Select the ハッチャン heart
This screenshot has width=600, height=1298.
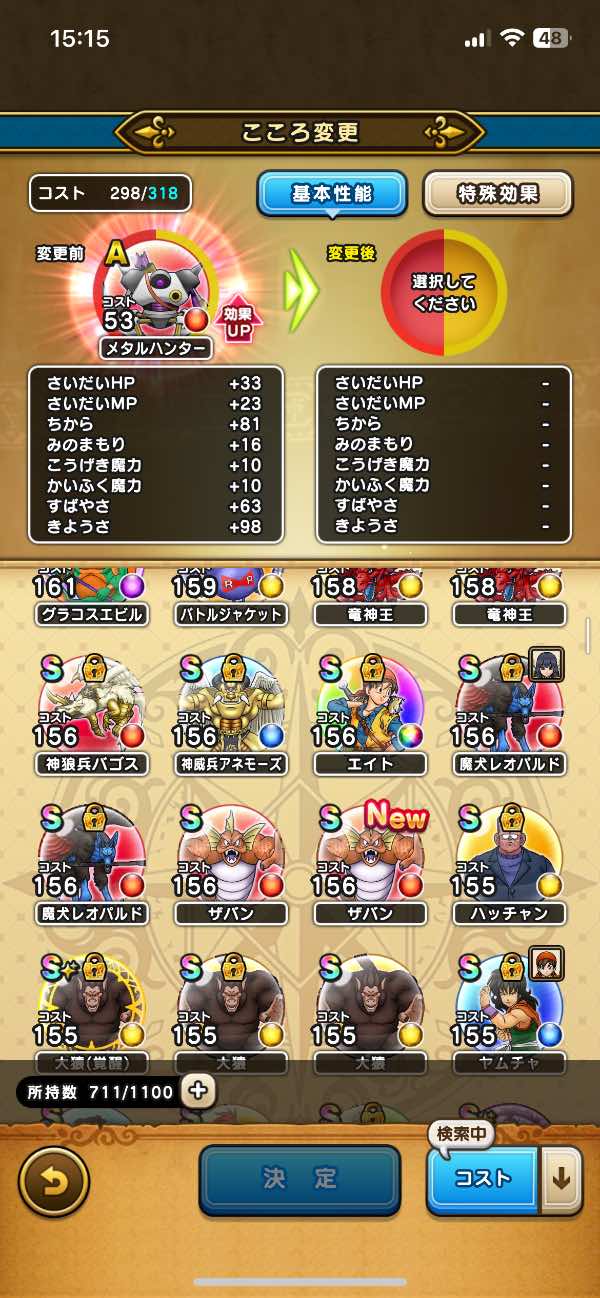tap(511, 861)
